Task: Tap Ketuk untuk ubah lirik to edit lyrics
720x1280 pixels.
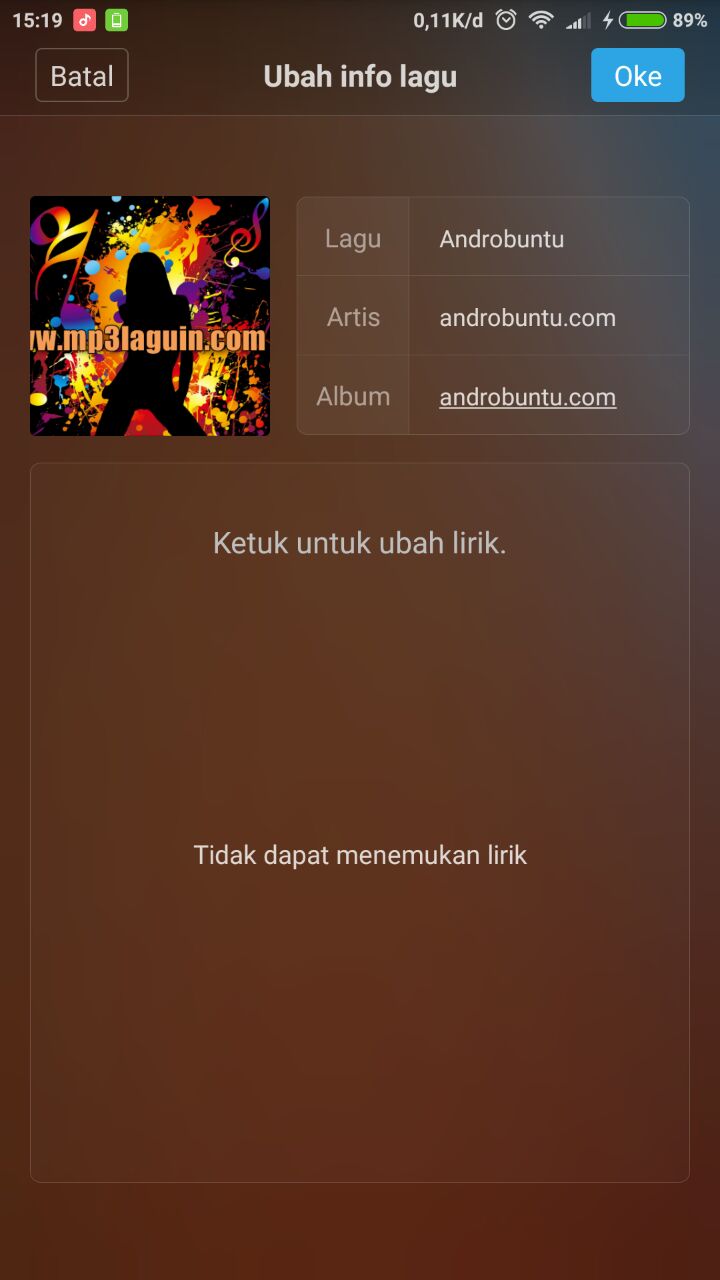Action: pos(360,543)
